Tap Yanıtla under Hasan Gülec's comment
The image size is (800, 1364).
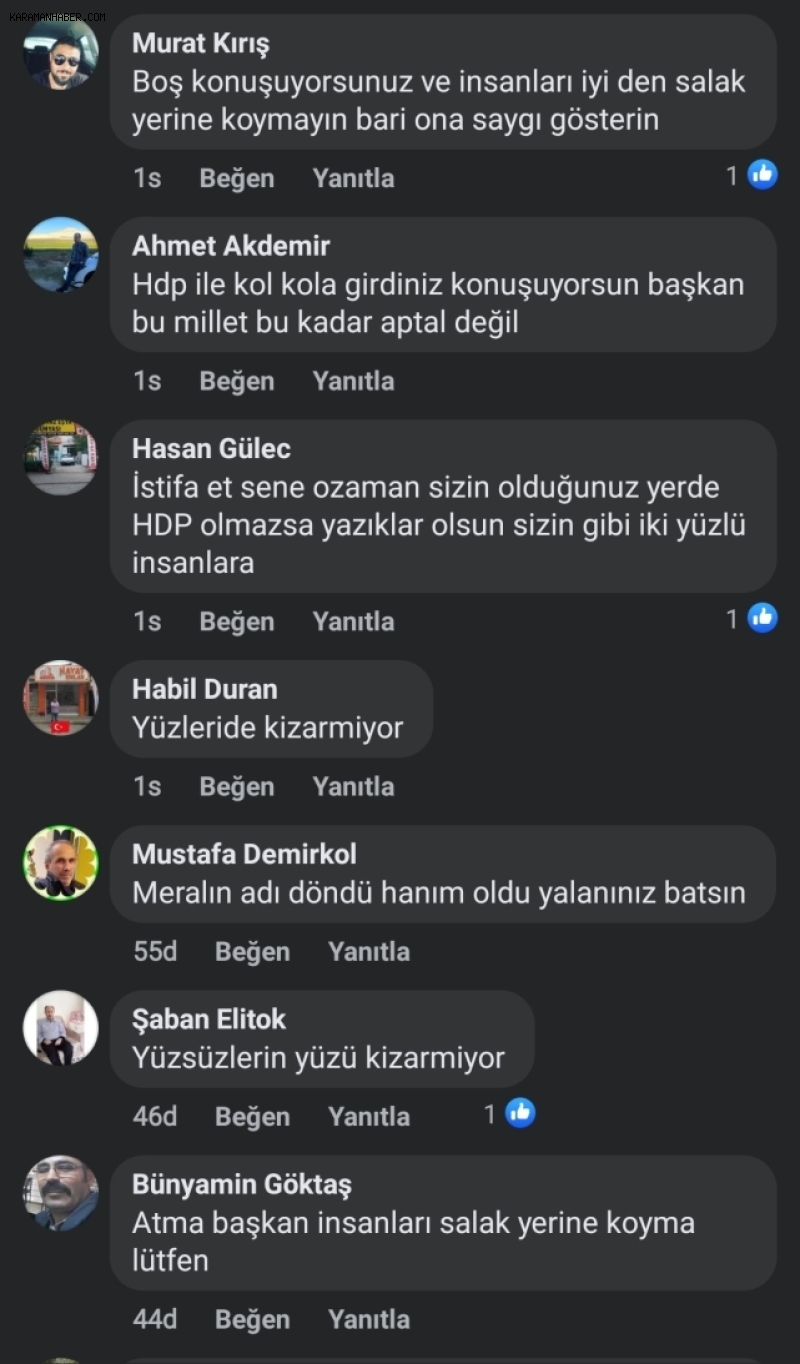pos(353,621)
